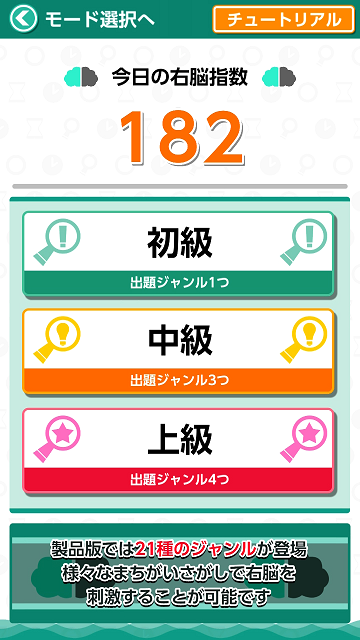
Task: Choose the 中級 difficulty level
Action: click(x=178, y=351)
